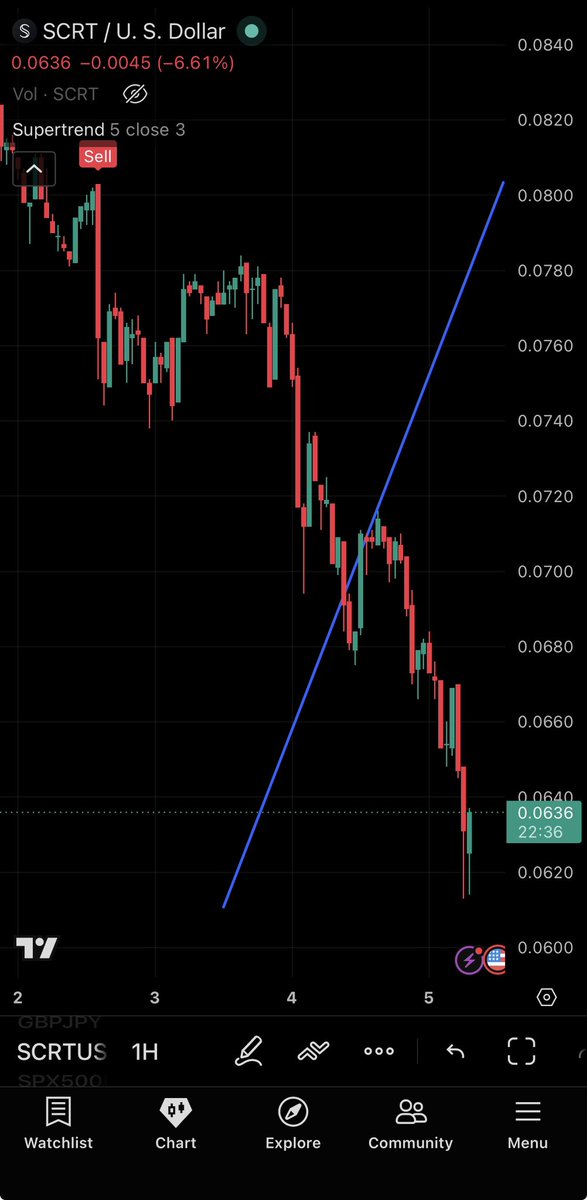Viewport: 587px width, 1200px height.
Task: Open the three-dot more options
Action: click(x=379, y=1051)
